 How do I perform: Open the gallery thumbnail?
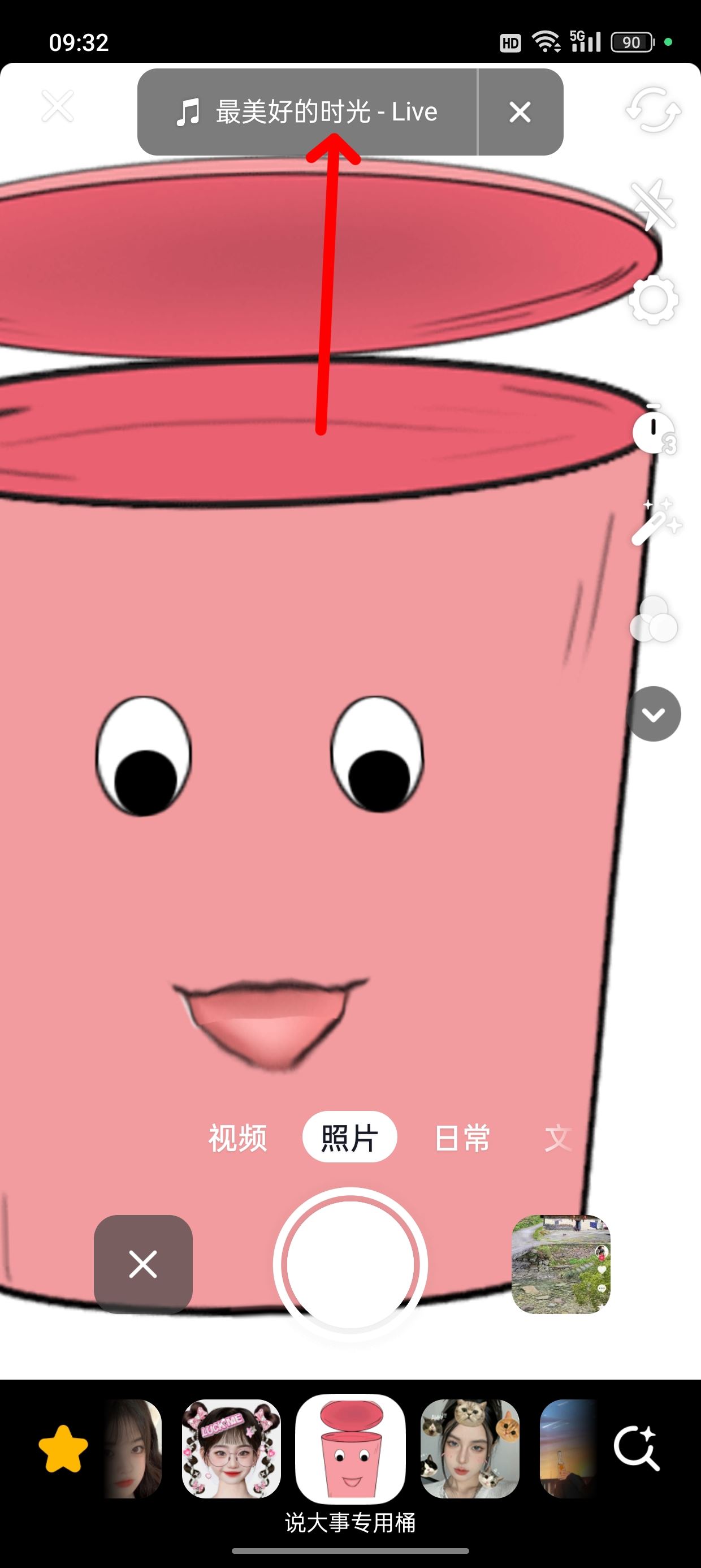[x=560, y=1264]
